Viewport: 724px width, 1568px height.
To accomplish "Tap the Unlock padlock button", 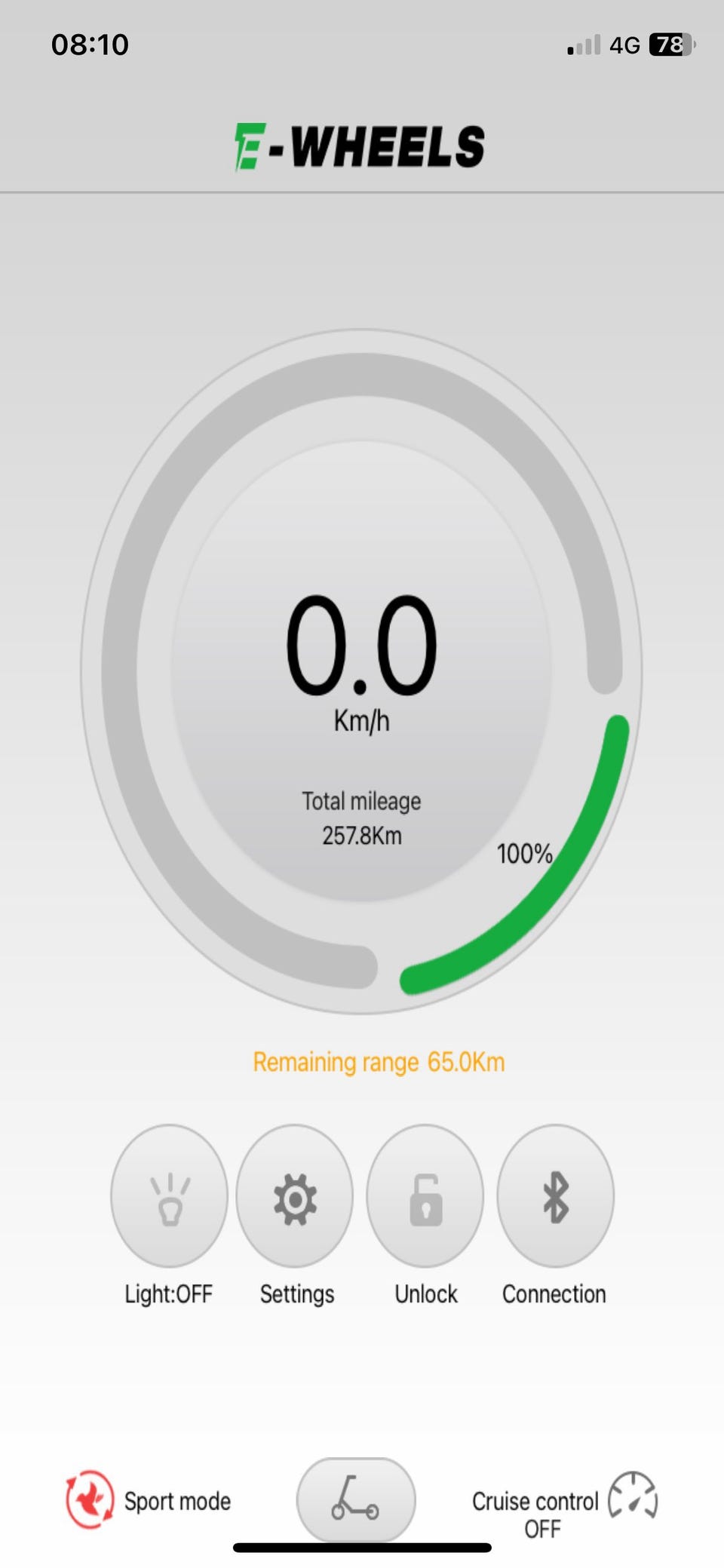I will click(x=425, y=1195).
